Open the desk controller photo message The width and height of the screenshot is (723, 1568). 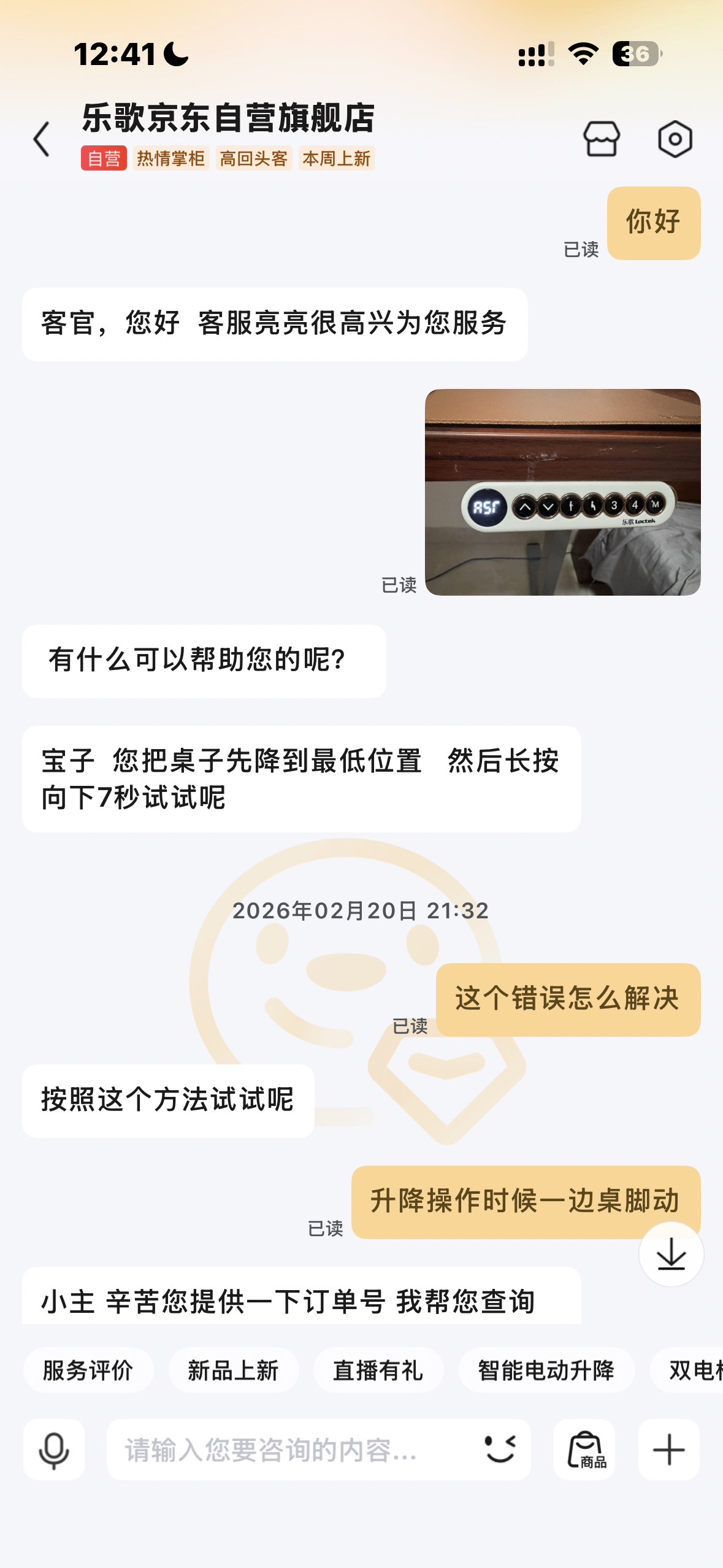tap(563, 494)
